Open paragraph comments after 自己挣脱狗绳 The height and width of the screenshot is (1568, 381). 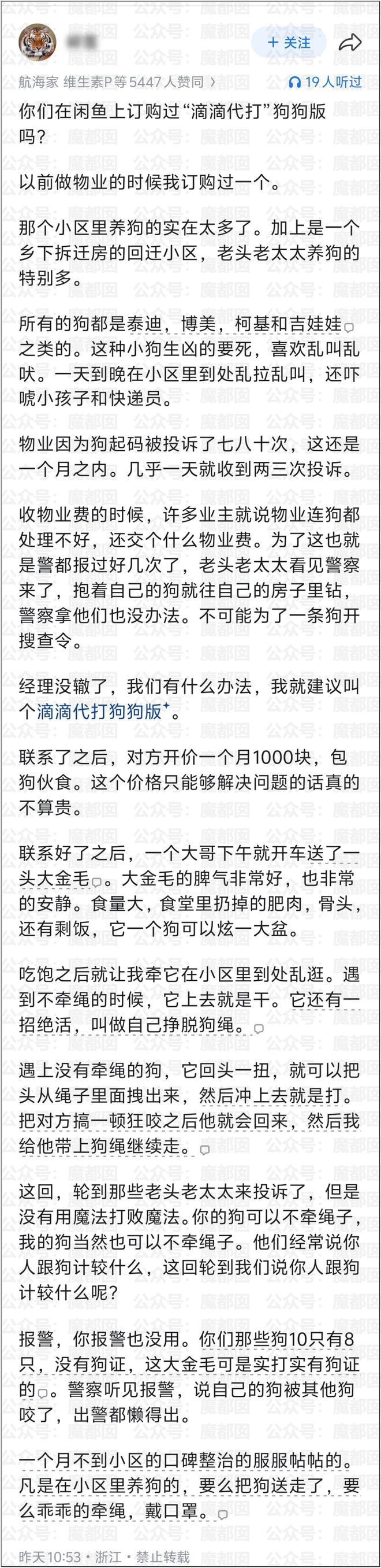[258, 1029]
